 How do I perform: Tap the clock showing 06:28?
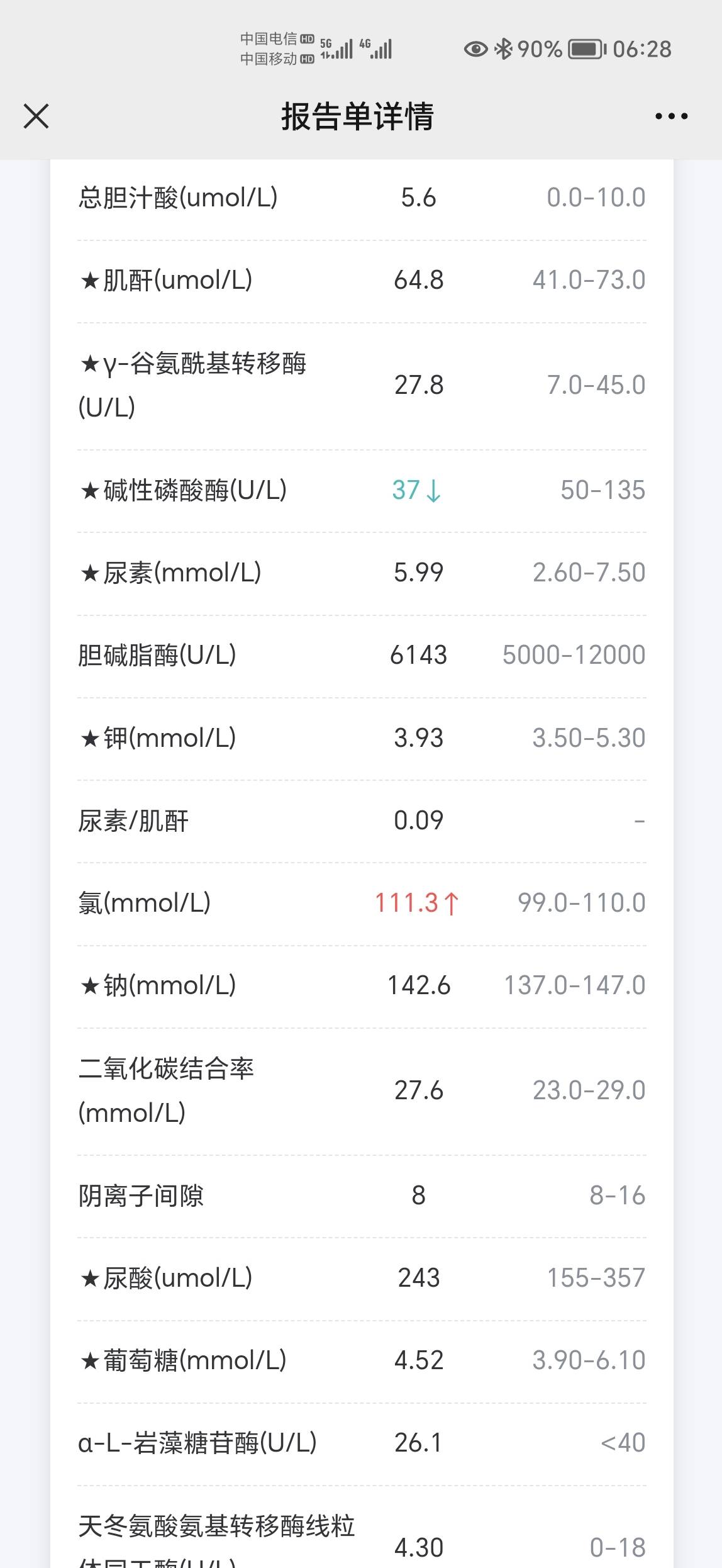pyautogui.click(x=643, y=48)
